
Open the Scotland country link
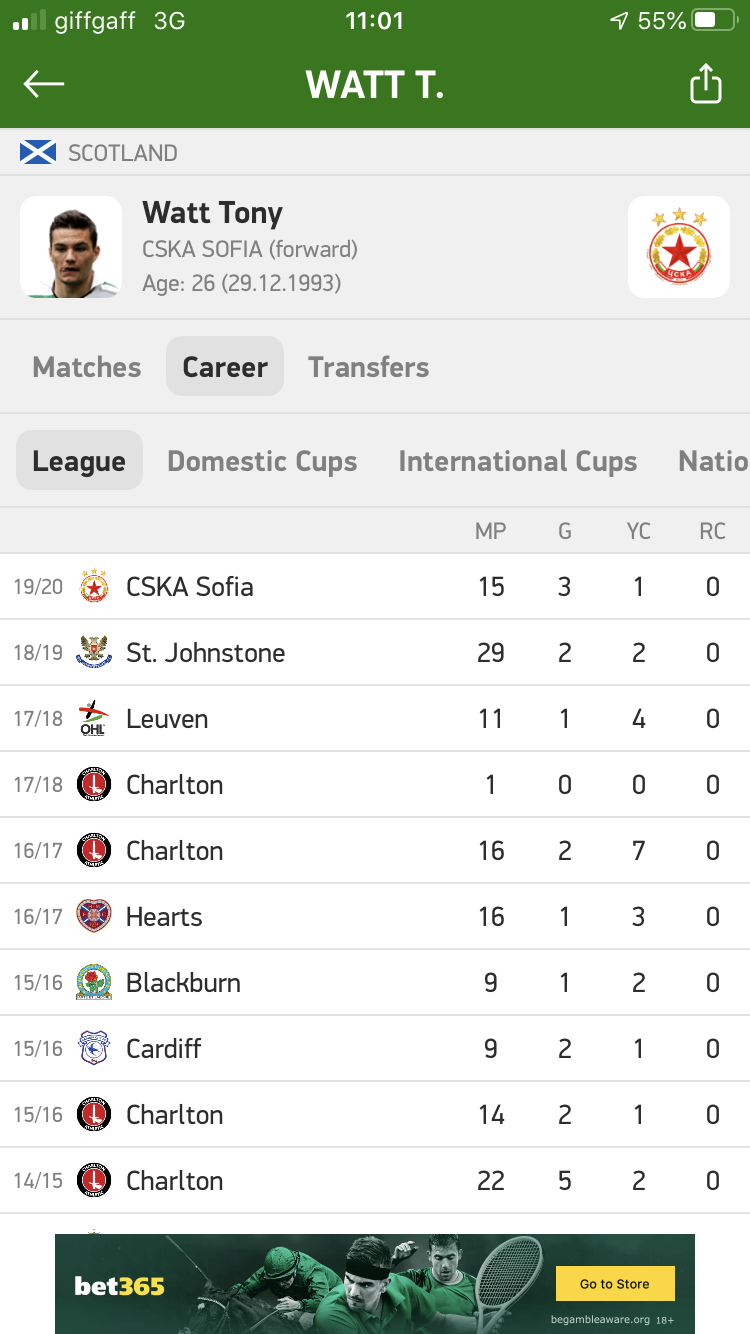[x=98, y=153]
